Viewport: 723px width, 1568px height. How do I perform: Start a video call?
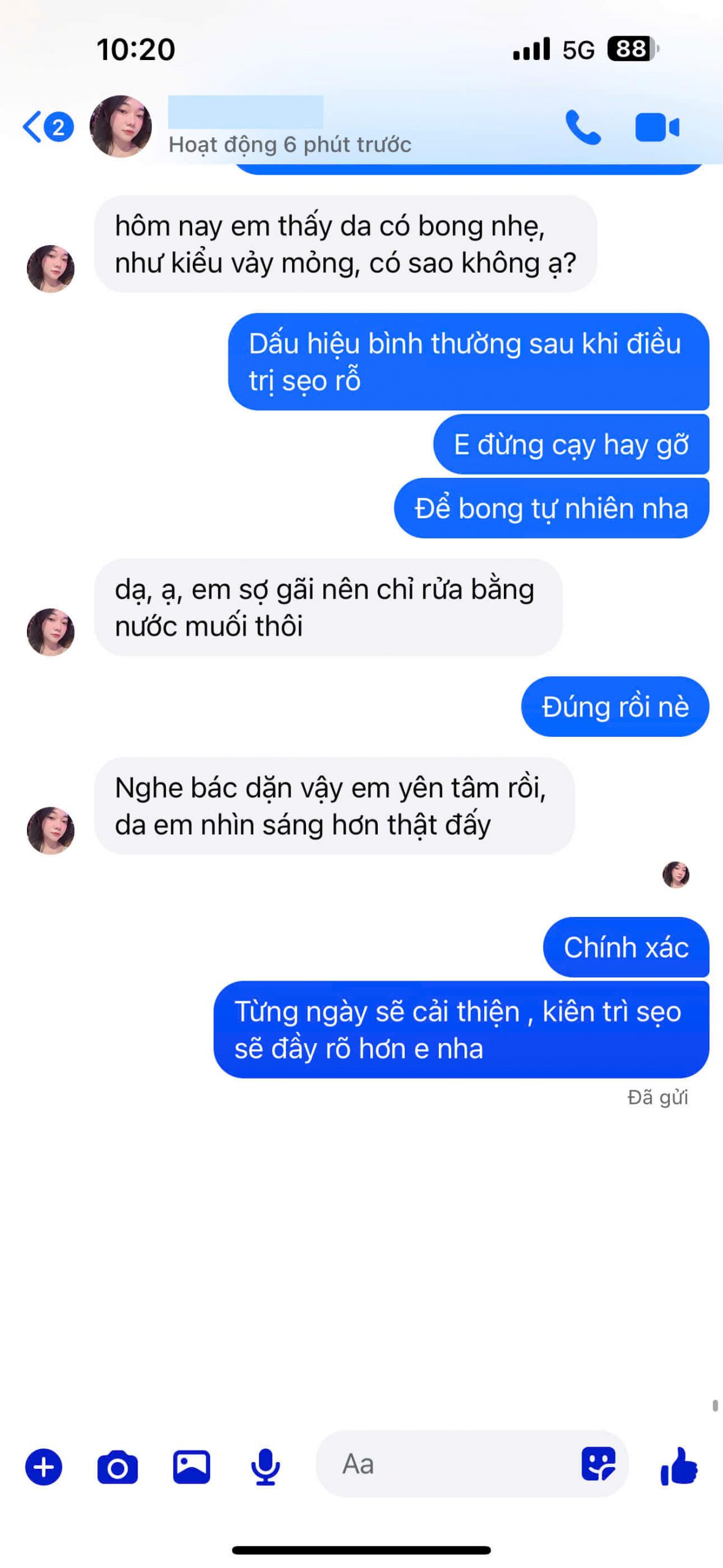[x=657, y=127]
